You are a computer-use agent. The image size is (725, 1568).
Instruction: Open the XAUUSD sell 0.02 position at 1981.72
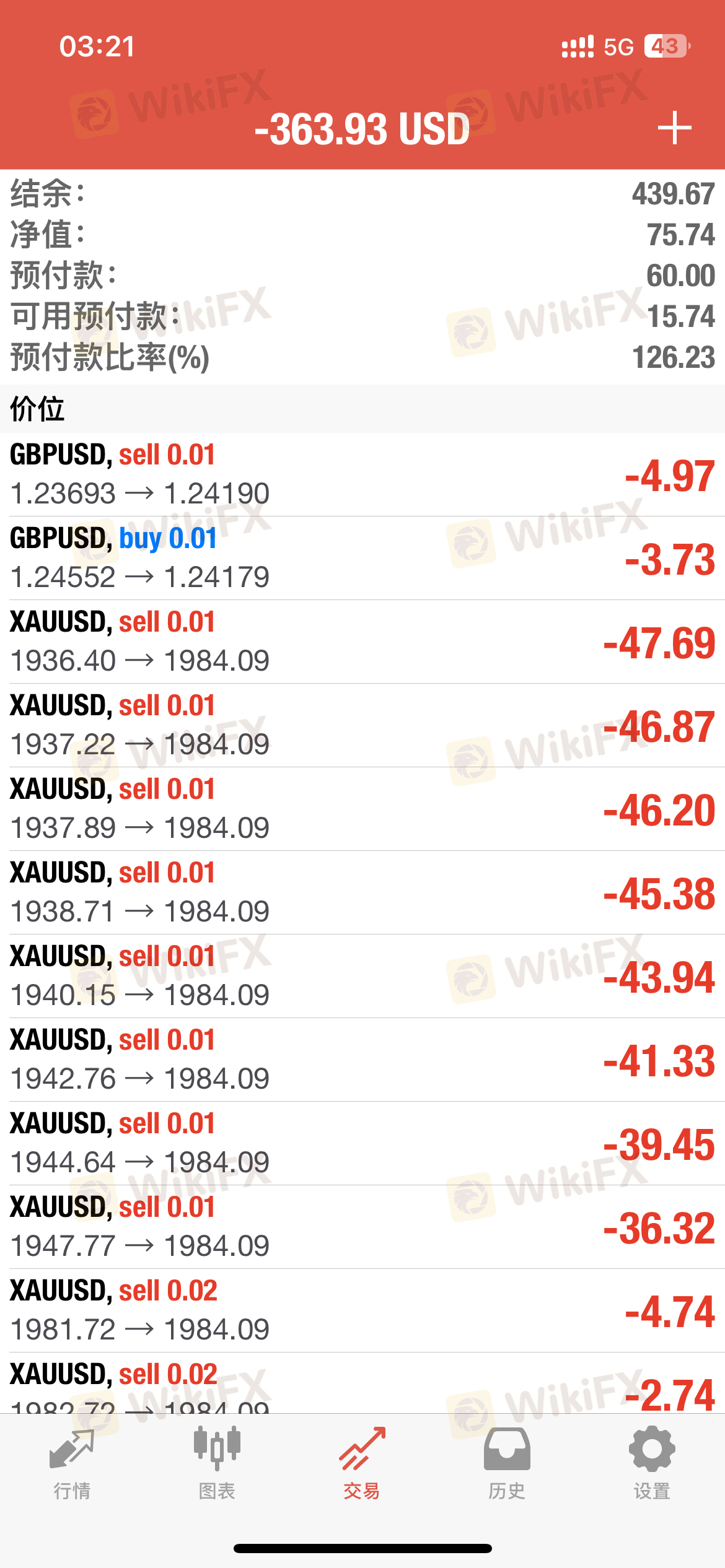pos(362,1310)
